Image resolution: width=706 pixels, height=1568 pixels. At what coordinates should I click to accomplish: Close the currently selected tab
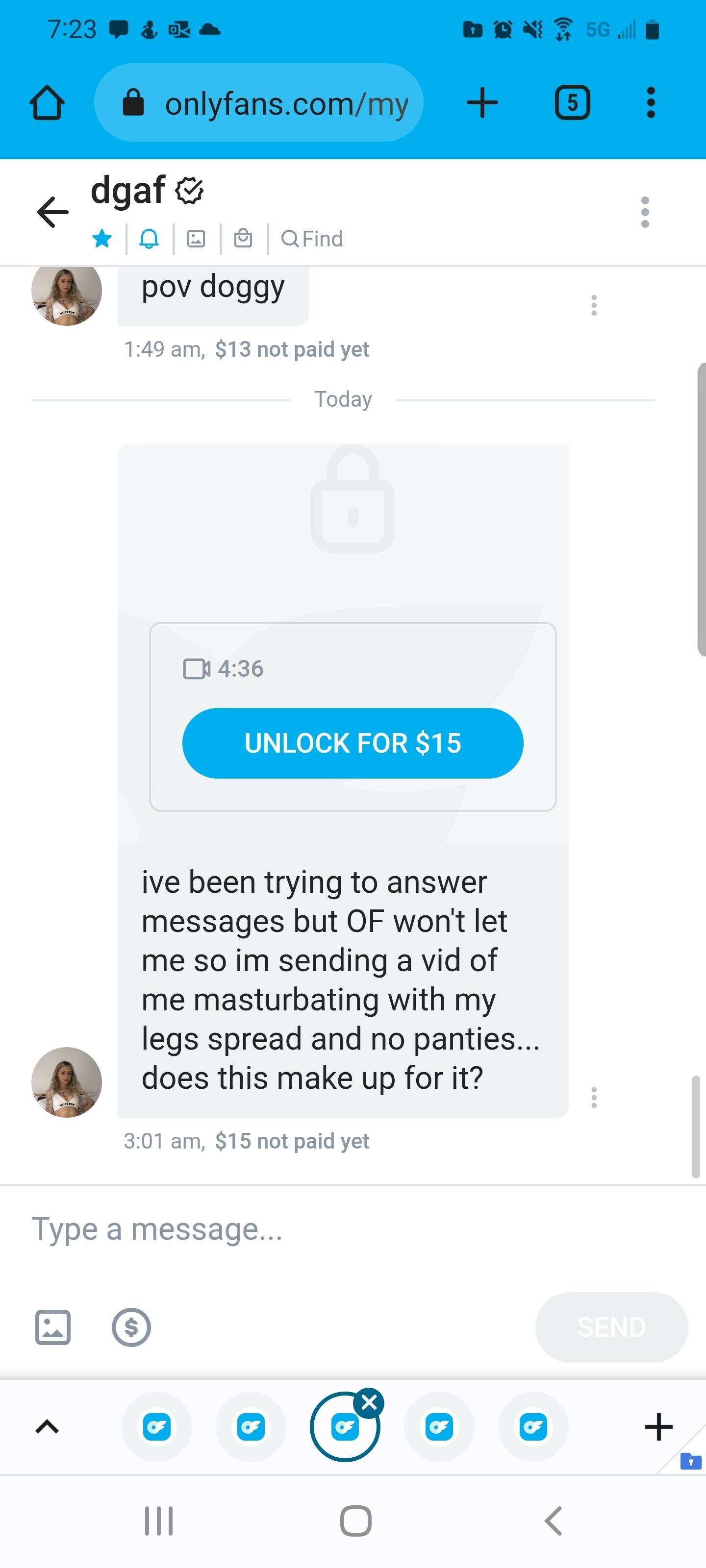click(369, 1402)
